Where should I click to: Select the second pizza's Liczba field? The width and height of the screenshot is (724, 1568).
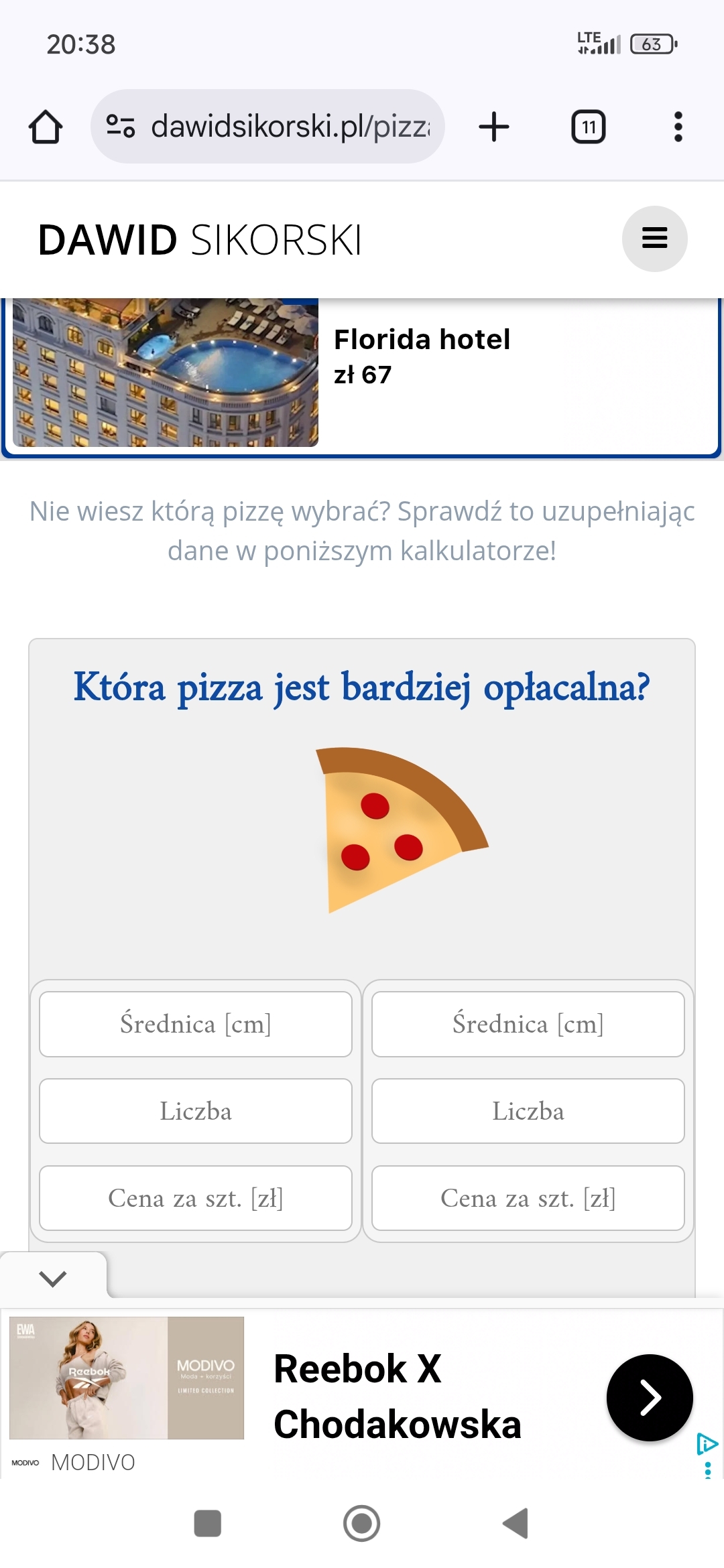(x=528, y=1111)
